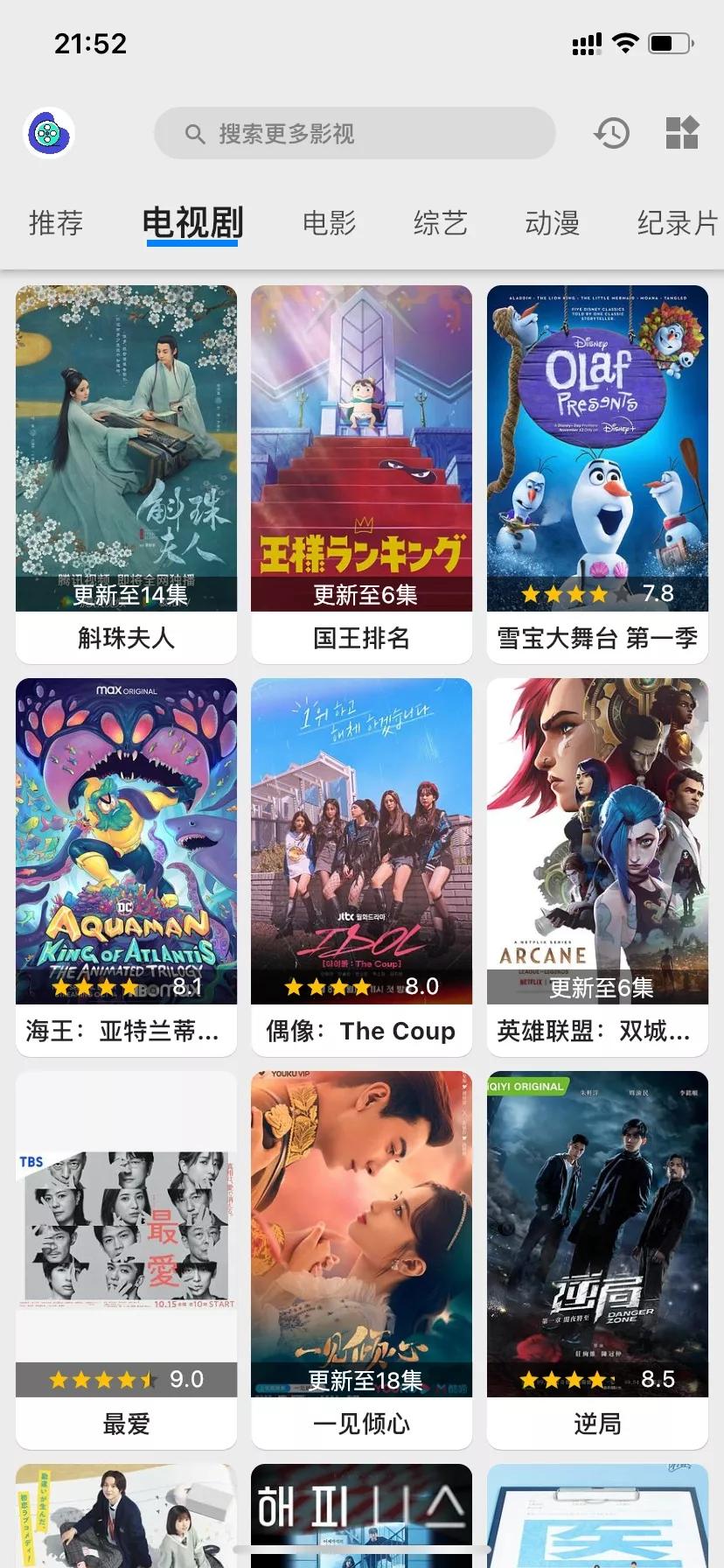Switch to the 电影 tab
Screen dimensions: 724x1568
point(329,223)
